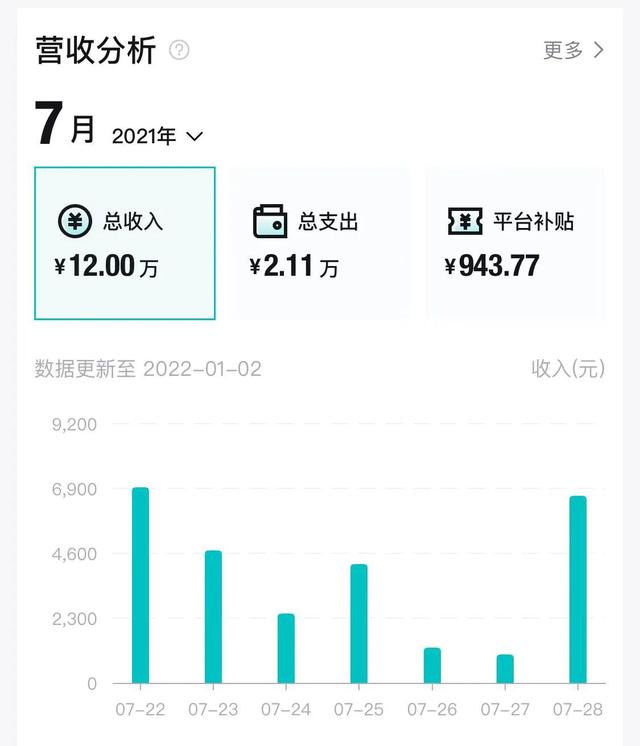Tap the 07-22 income bar
This screenshot has width=640, height=746.
coord(140,585)
